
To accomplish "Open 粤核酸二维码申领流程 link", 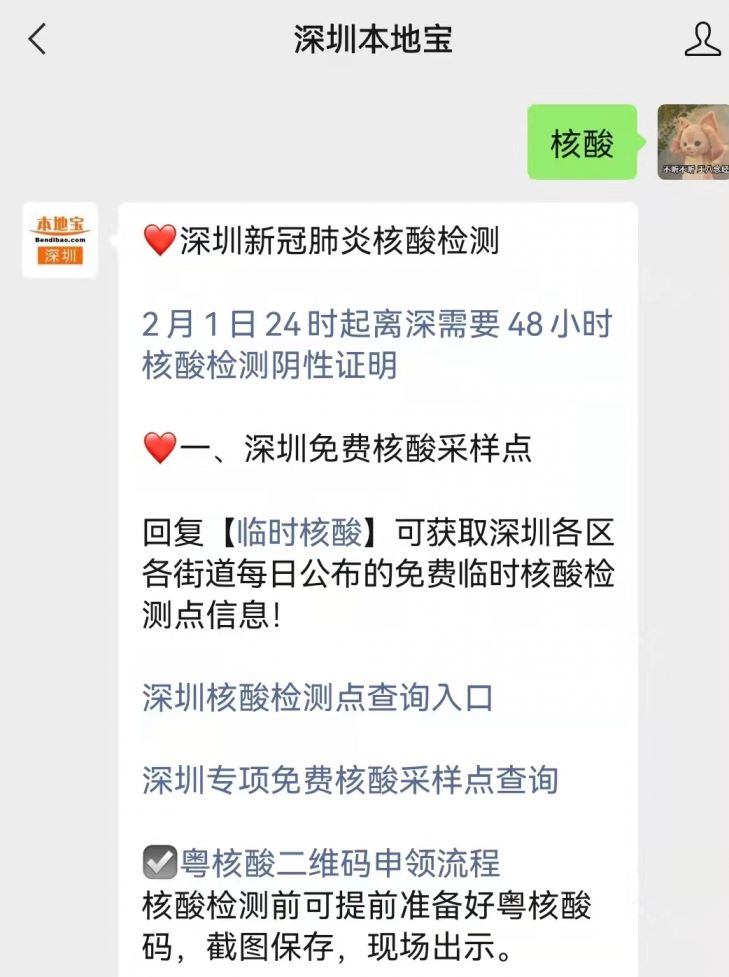I will [x=340, y=862].
